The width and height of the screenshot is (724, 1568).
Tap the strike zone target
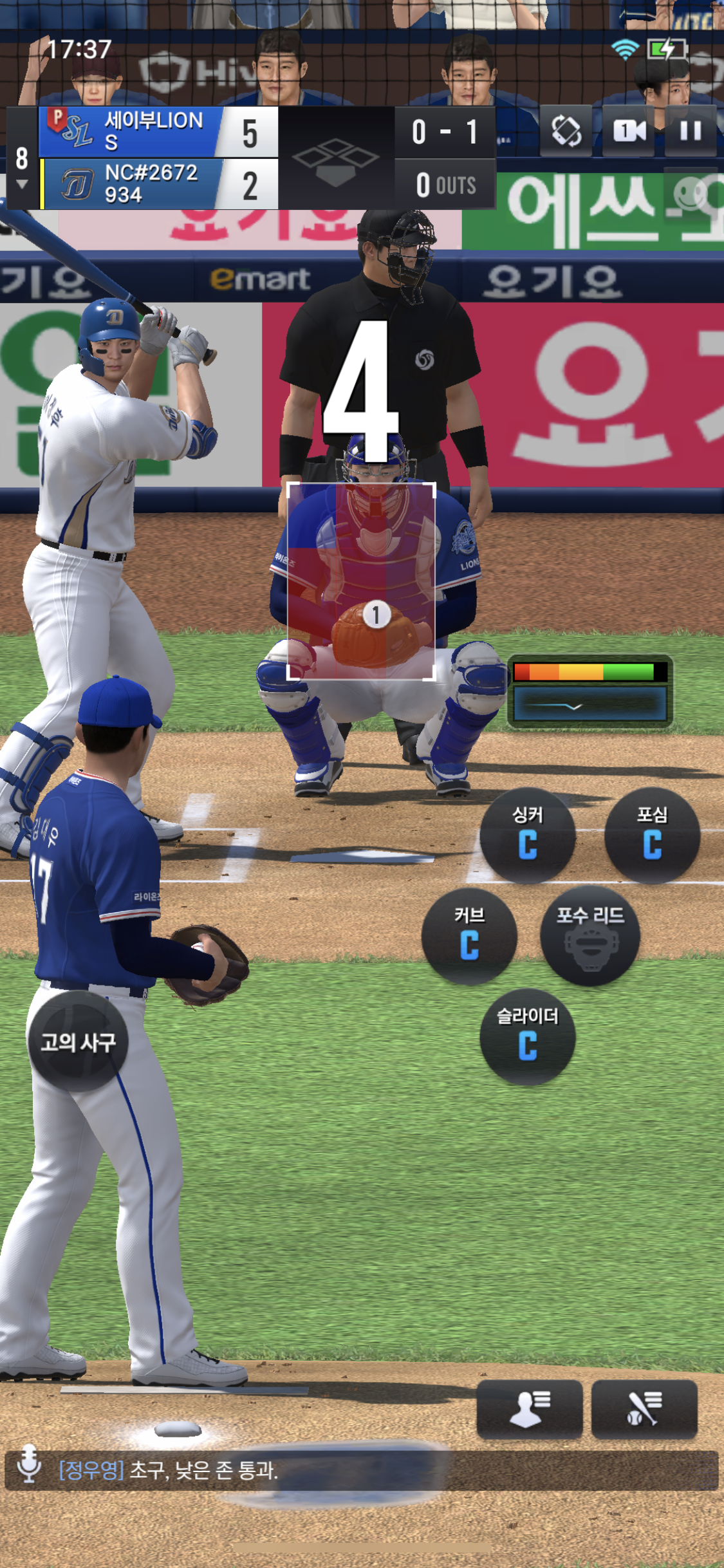pyautogui.click(x=361, y=581)
